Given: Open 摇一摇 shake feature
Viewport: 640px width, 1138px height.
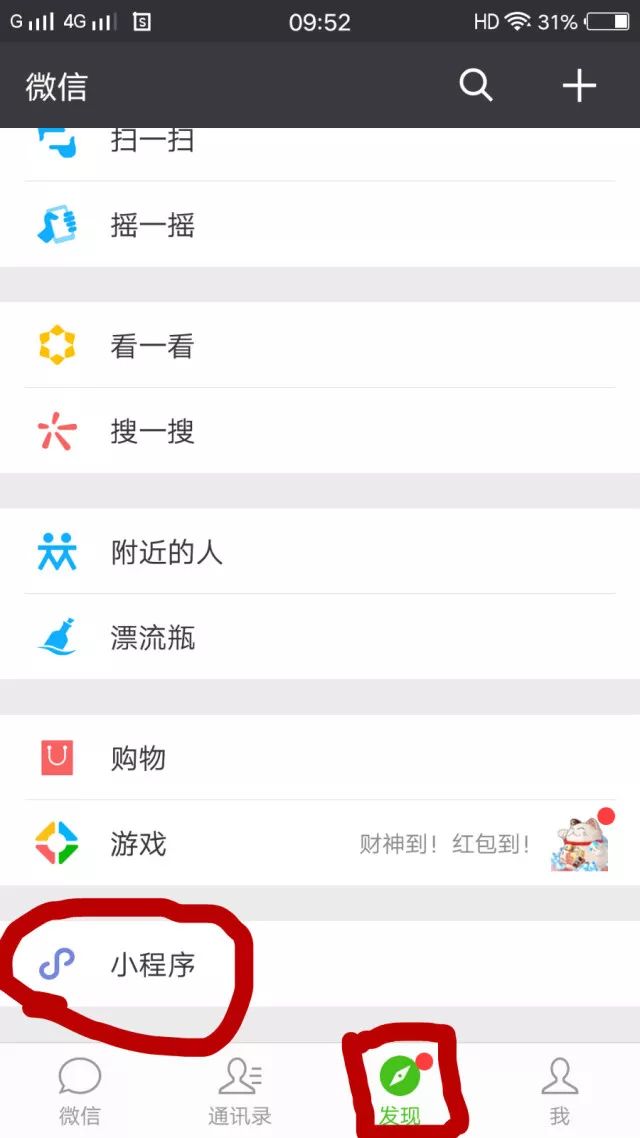Looking at the screenshot, I should coord(320,224).
